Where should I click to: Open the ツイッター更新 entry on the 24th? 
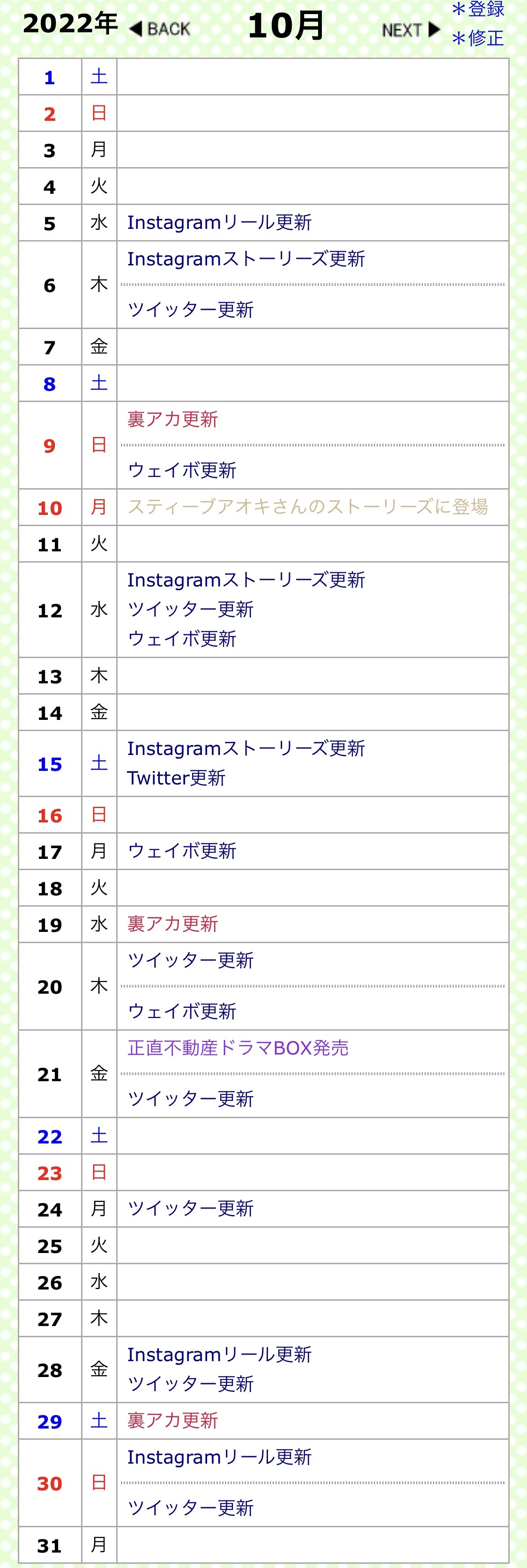click(190, 1208)
